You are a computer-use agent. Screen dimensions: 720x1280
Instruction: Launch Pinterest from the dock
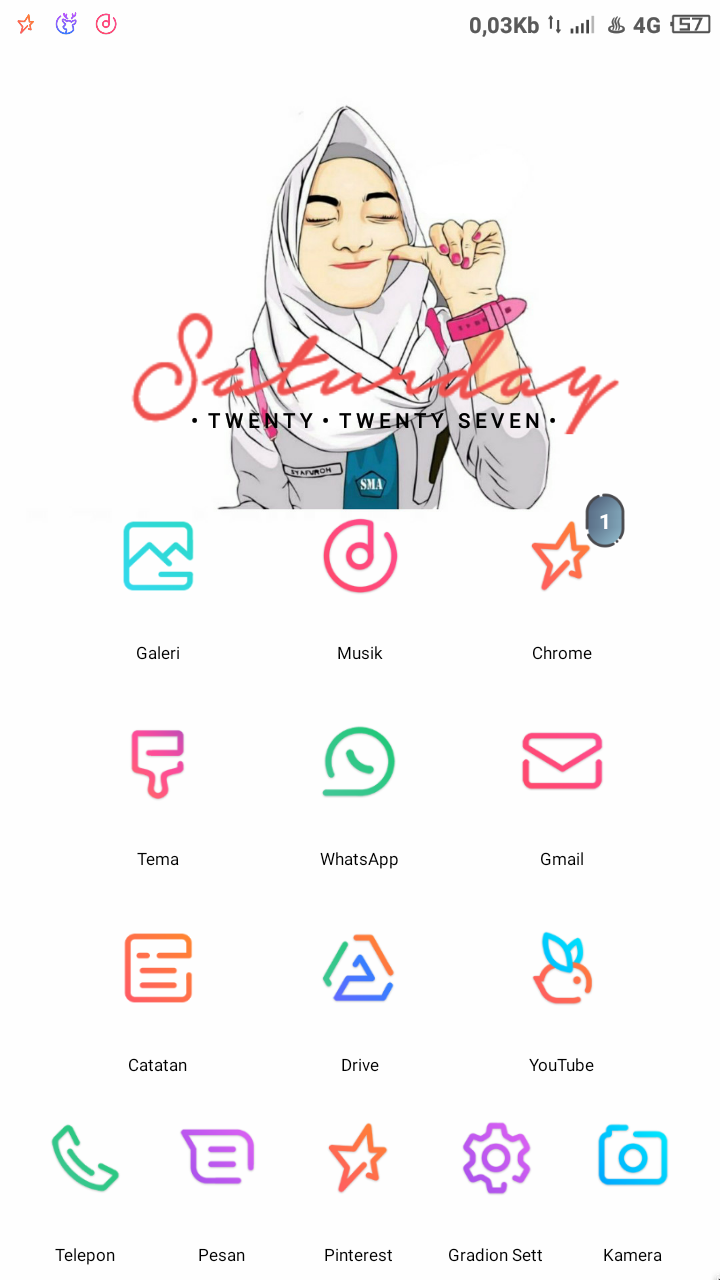click(358, 1158)
